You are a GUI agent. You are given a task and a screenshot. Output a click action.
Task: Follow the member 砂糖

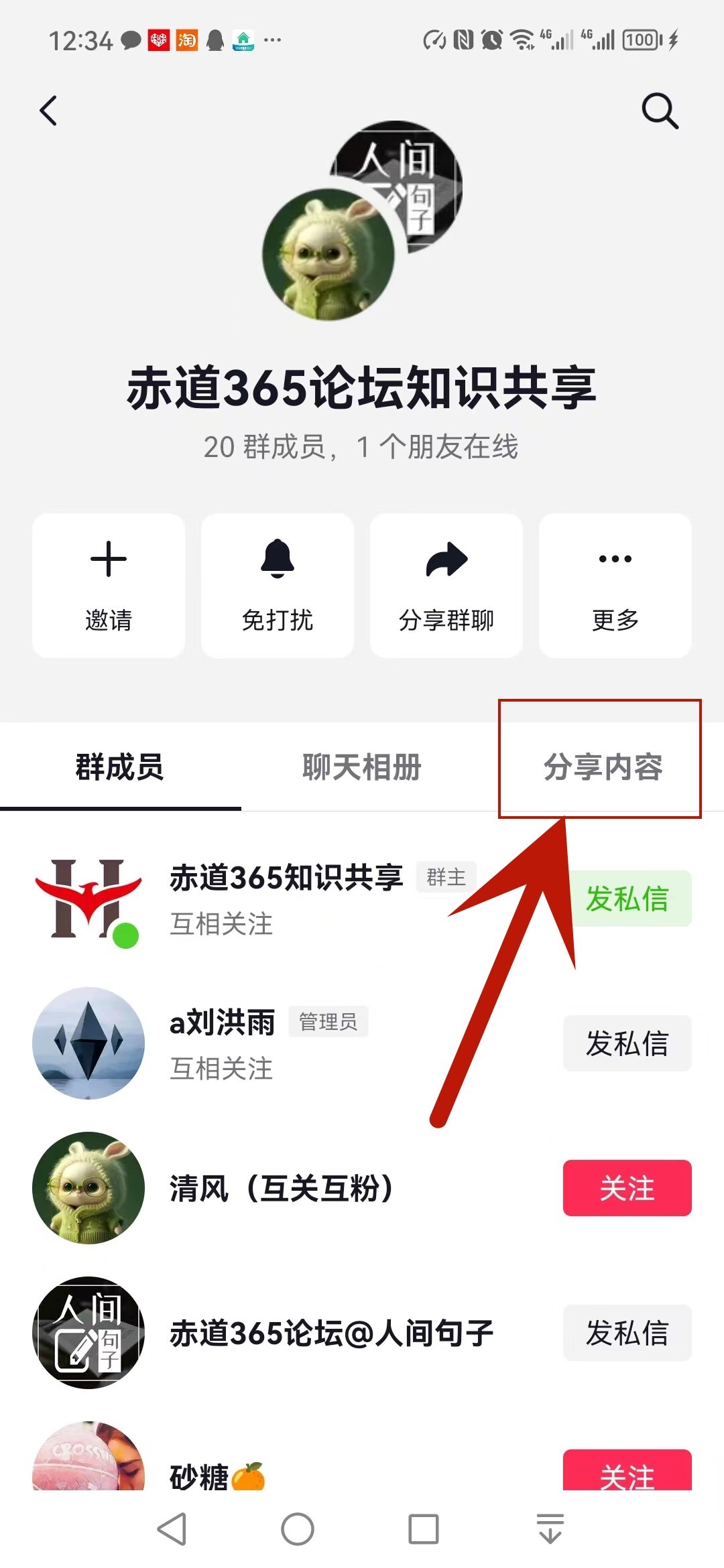coord(627,1470)
